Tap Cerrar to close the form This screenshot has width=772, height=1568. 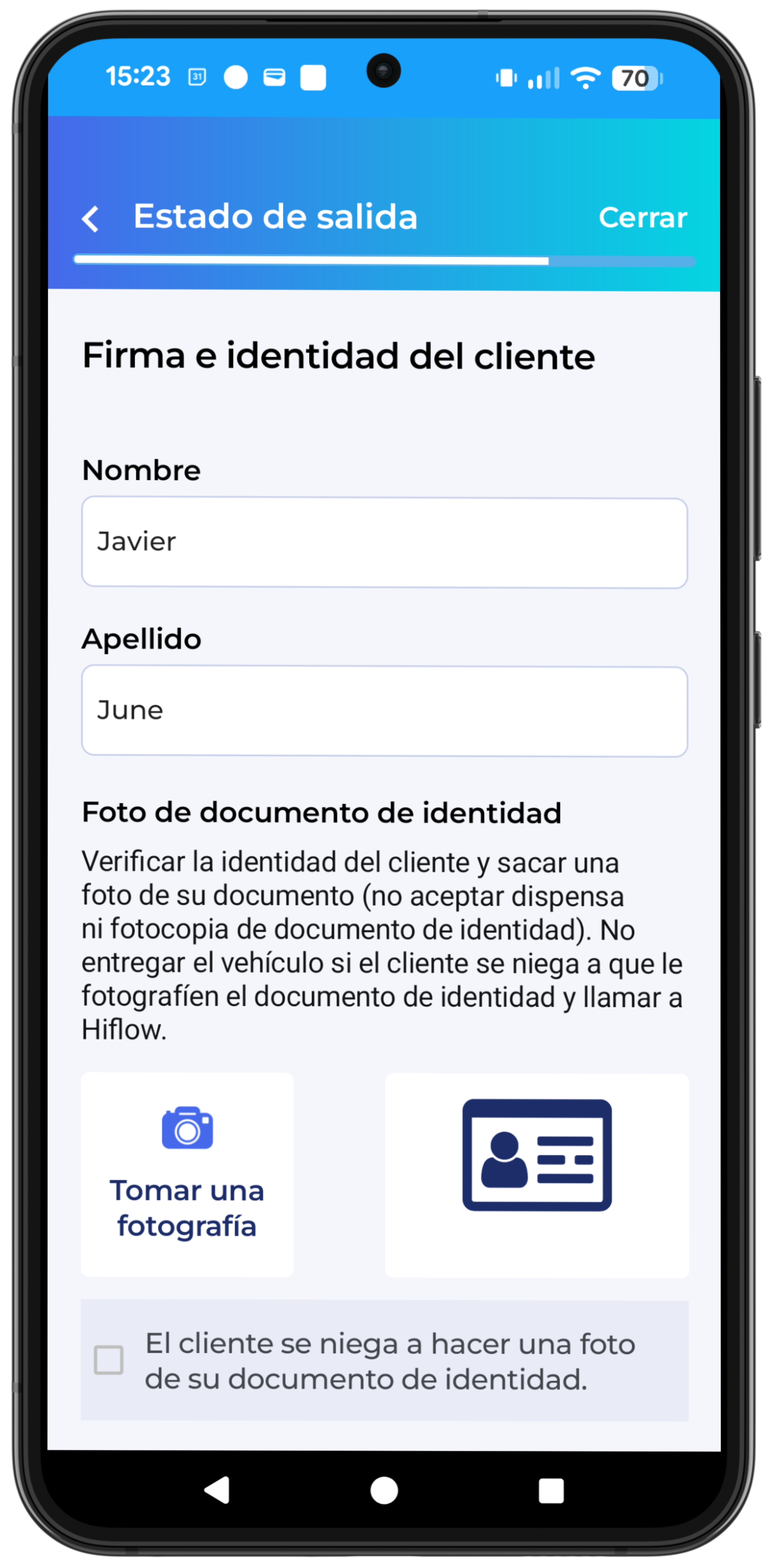tap(642, 217)
